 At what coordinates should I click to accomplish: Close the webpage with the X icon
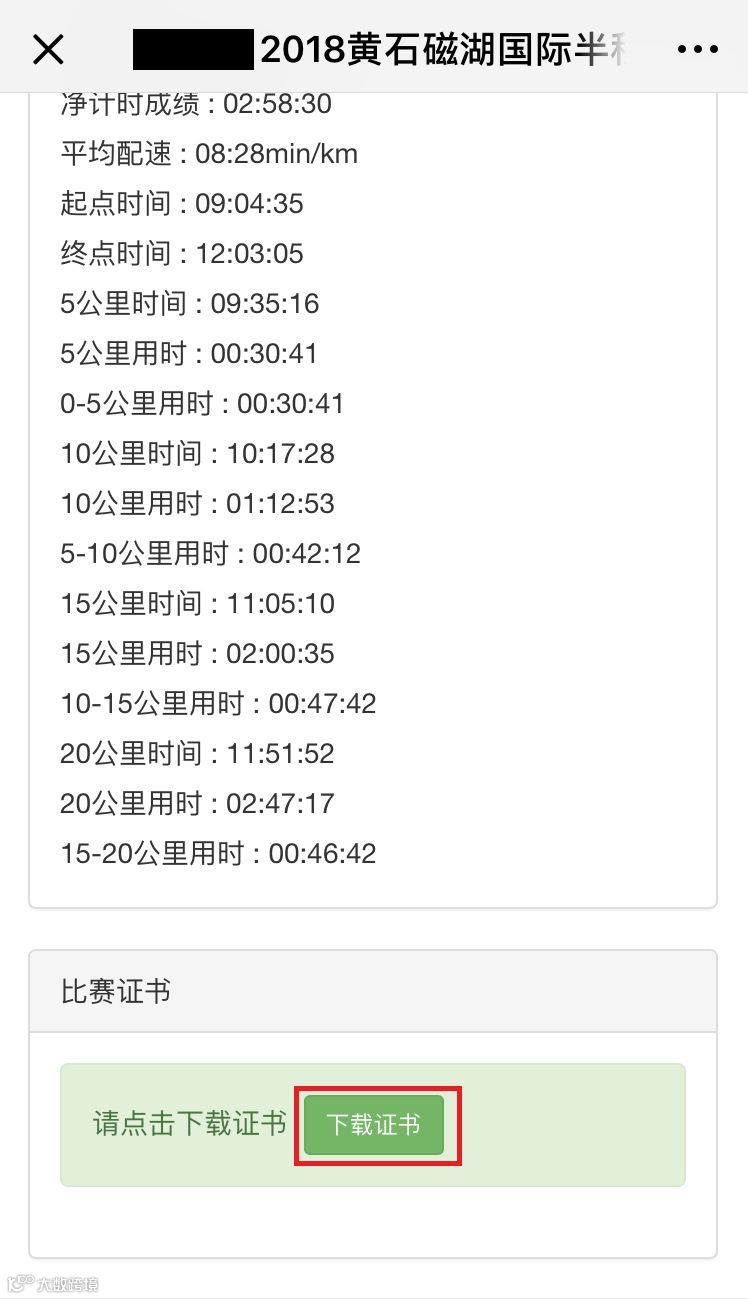pyautogui.click(x=48, y=48)
